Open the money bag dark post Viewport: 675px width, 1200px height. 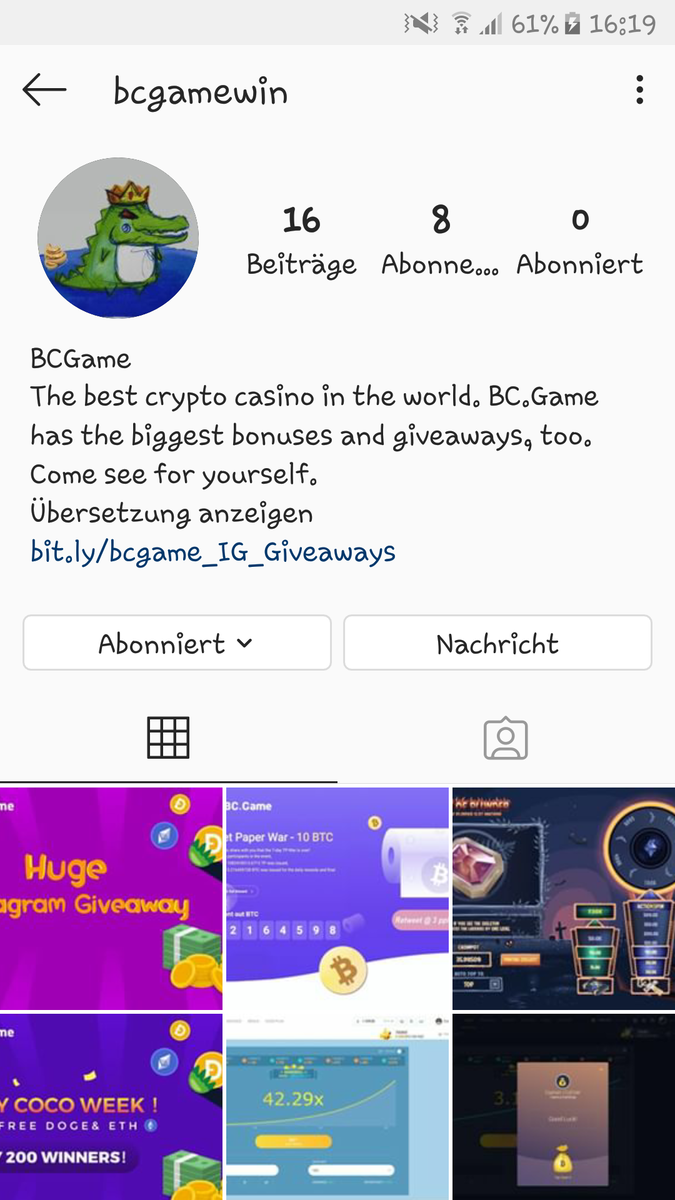564,1108
